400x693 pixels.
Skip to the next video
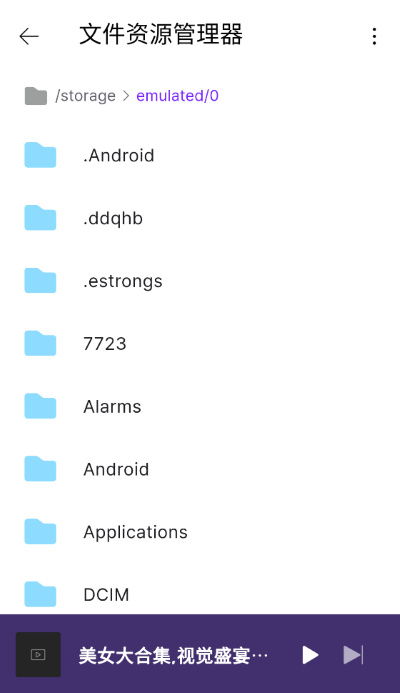point(353,655)
